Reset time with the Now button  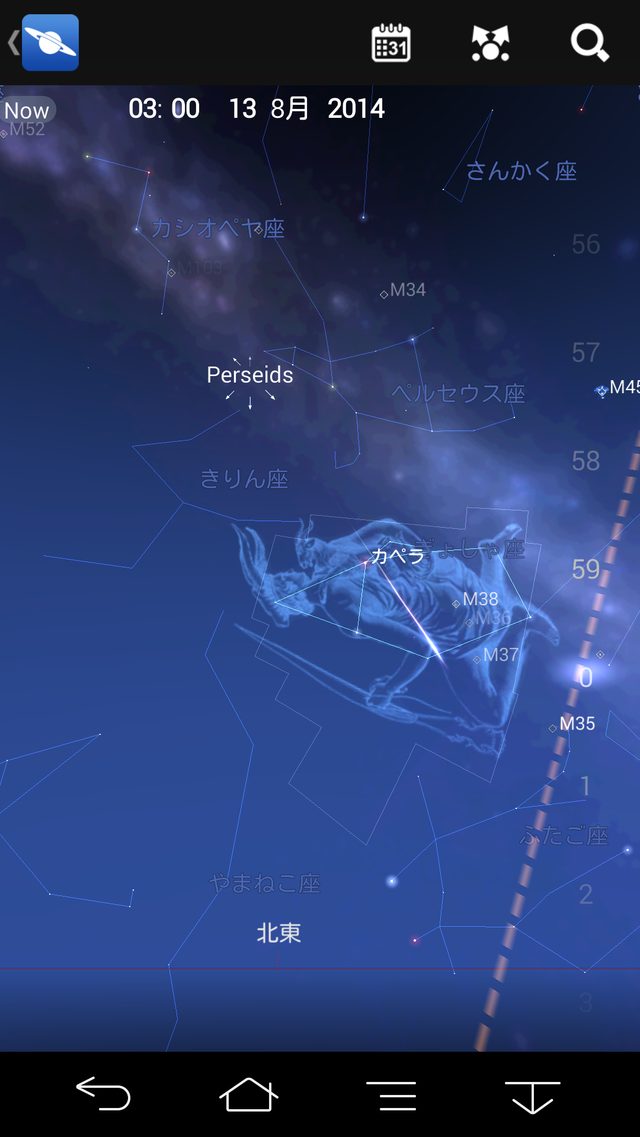(x=27, y=110)
